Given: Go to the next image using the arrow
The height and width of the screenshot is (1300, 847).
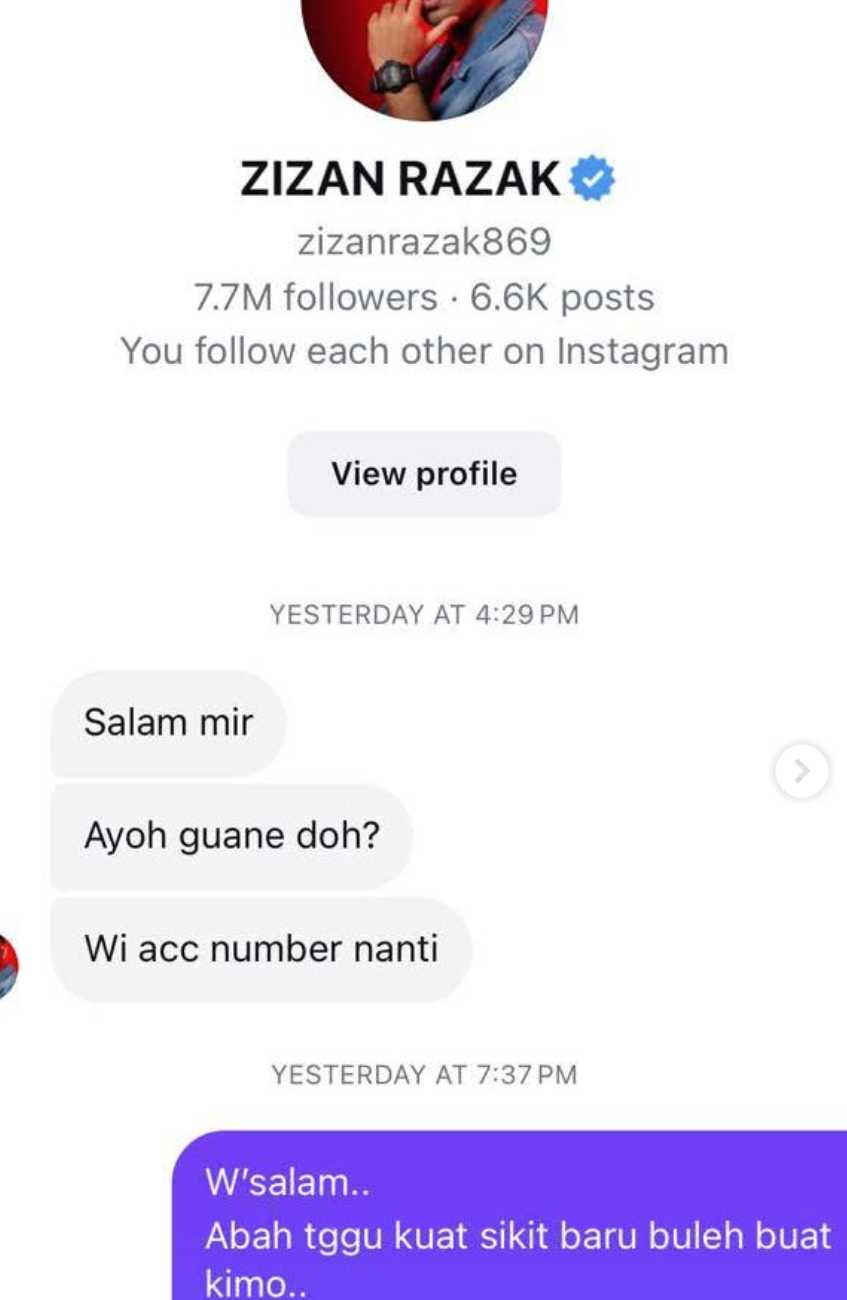Looking at the screenshot, I should (x=801, y=771).
